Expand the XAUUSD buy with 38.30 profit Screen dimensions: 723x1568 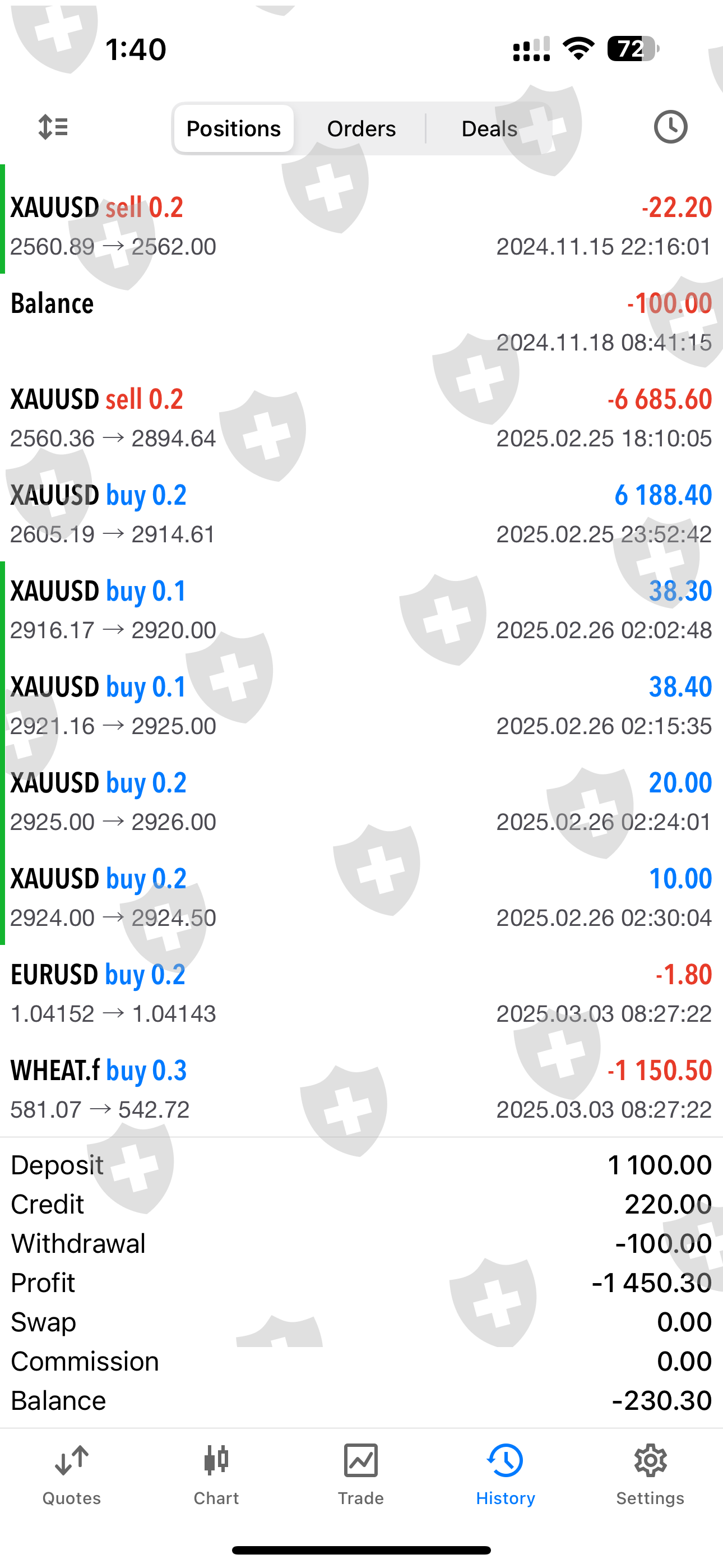click(361, 609)
